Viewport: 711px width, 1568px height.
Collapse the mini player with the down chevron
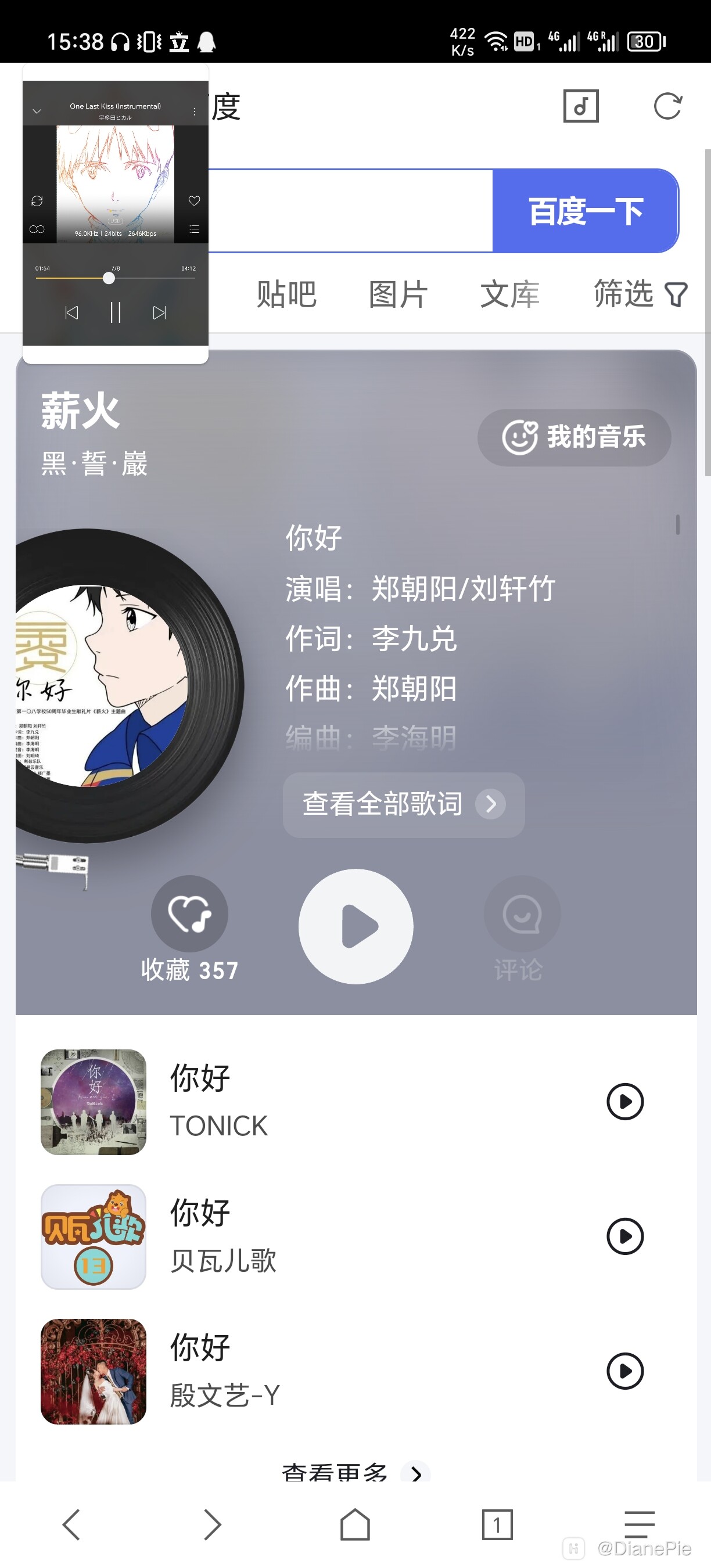[37, 111]
